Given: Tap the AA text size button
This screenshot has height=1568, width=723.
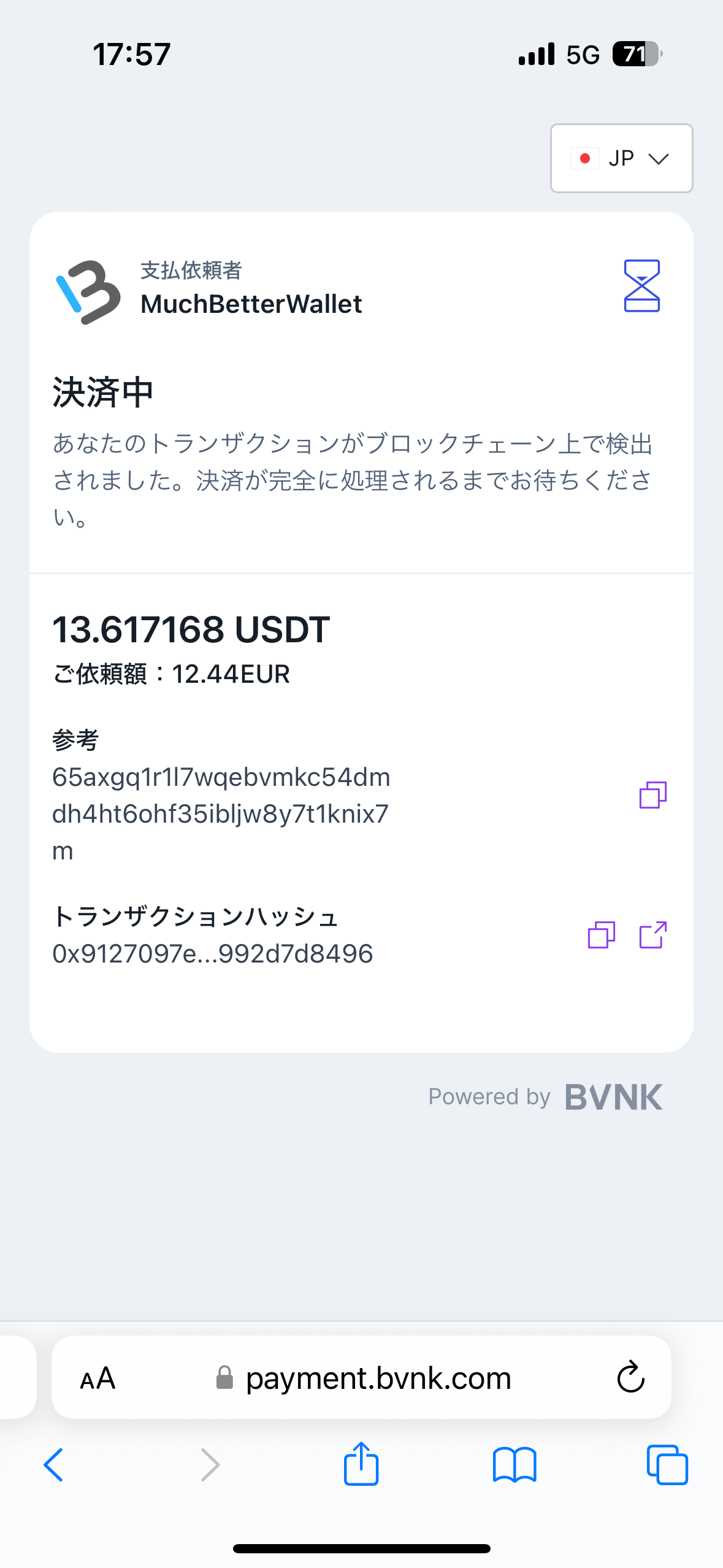Looking at the screenshot, I should [98, 1378].
